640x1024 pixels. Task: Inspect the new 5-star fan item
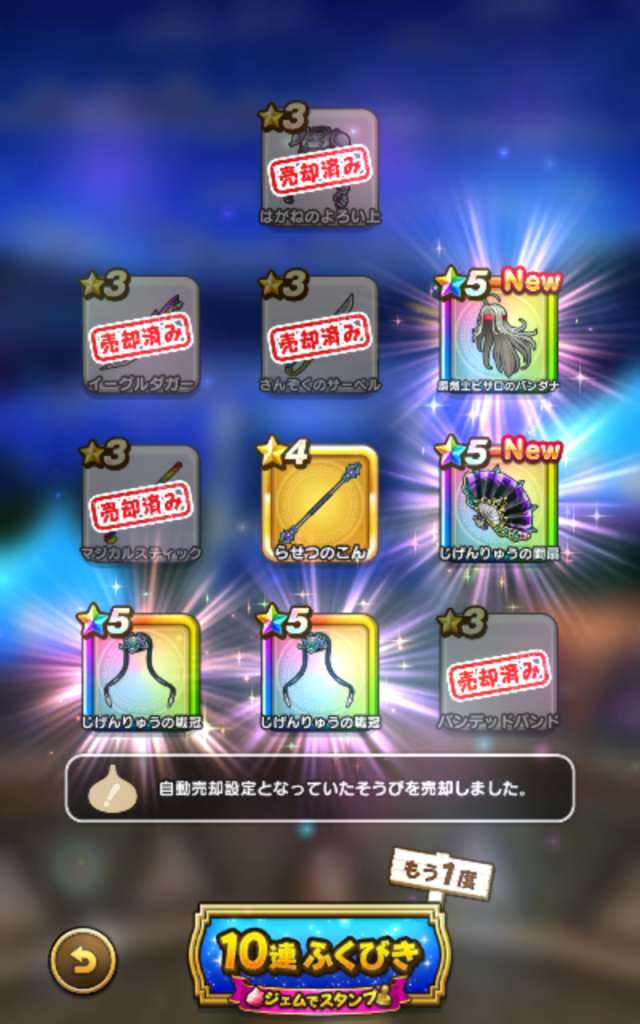[x=498, y=502]
